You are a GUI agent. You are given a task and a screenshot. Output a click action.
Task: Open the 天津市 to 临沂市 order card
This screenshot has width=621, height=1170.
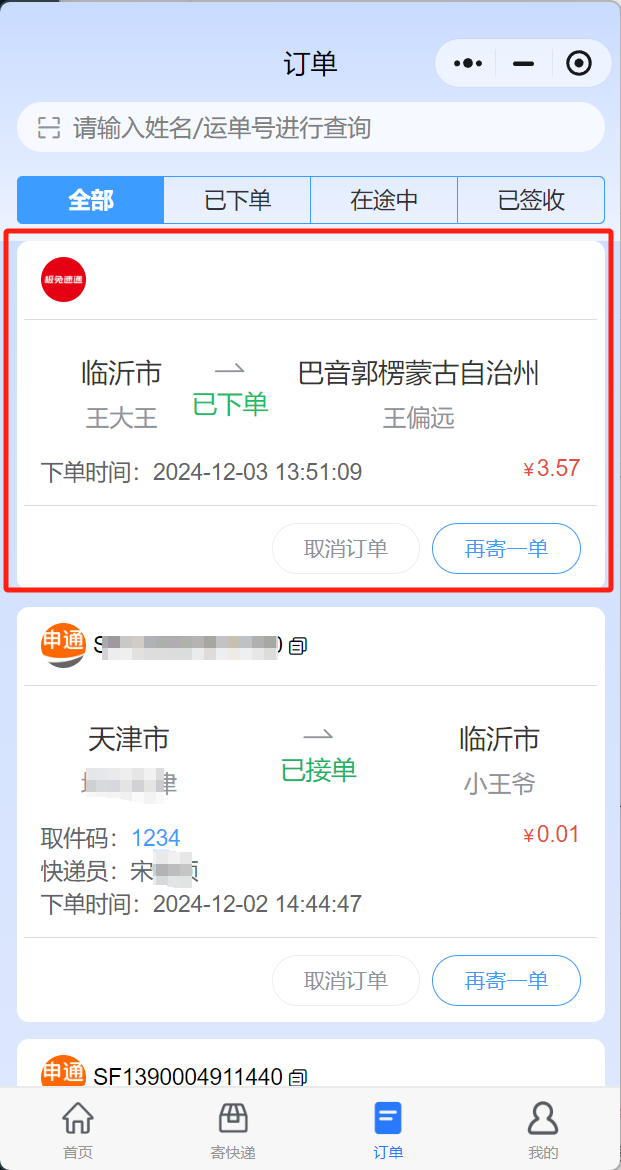point(310,760)
